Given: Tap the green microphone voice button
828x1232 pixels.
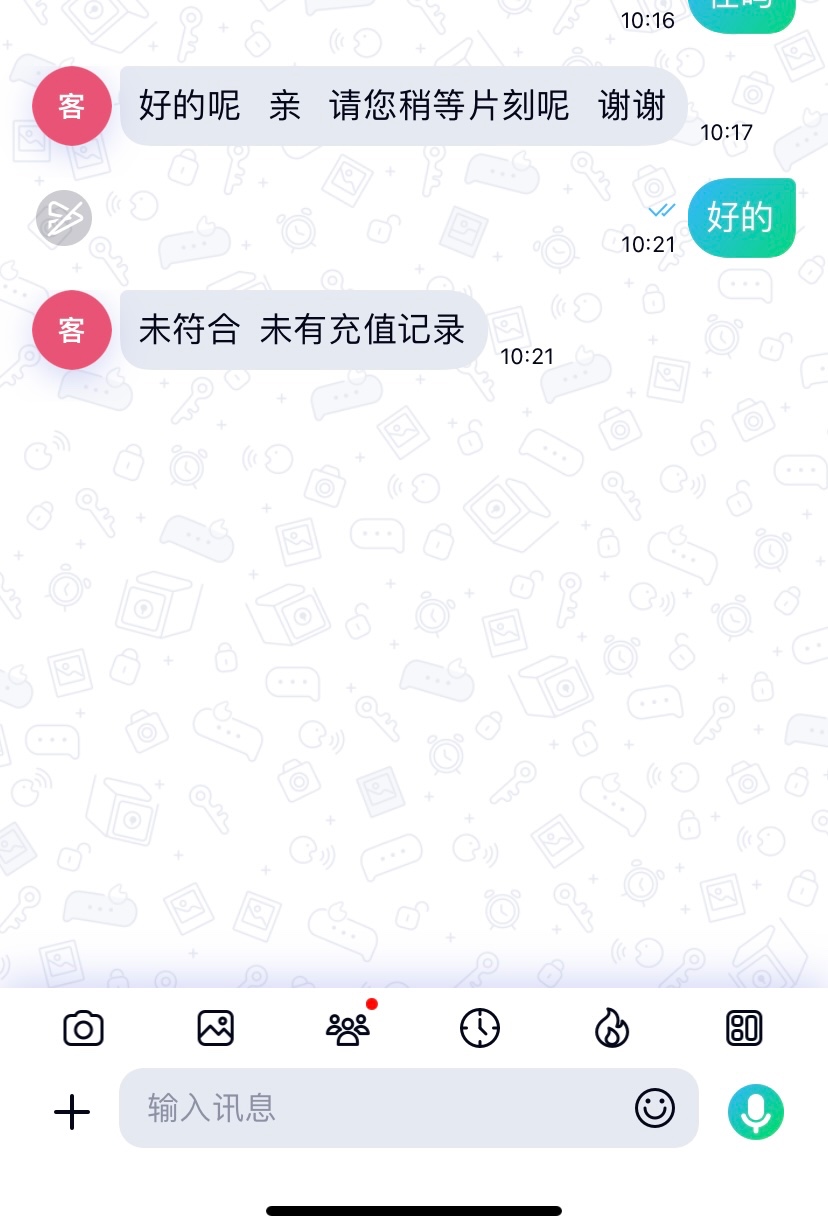Looking at the screenshot, I should pos(755,1111).
